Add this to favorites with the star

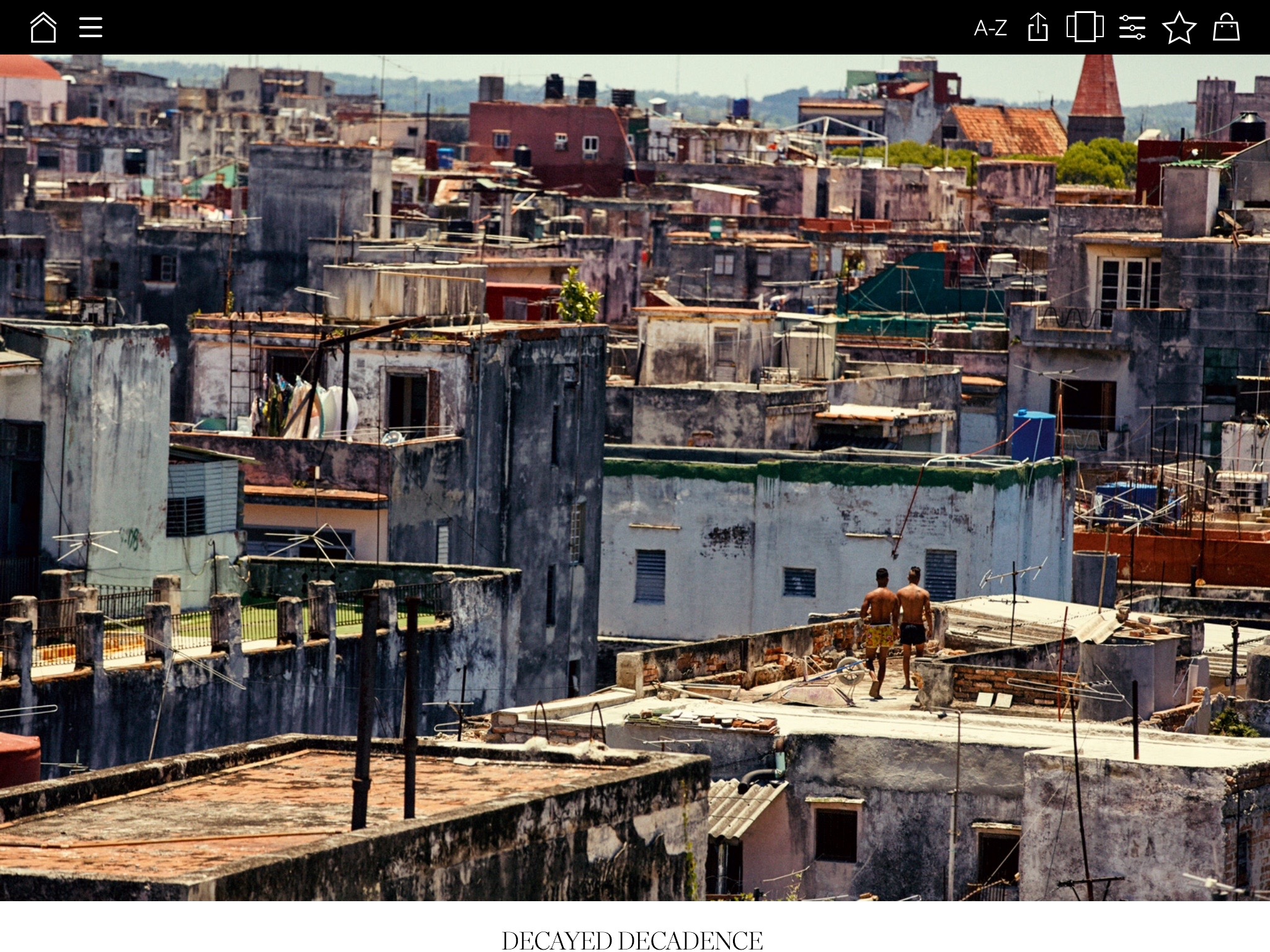coord(1179,28)
